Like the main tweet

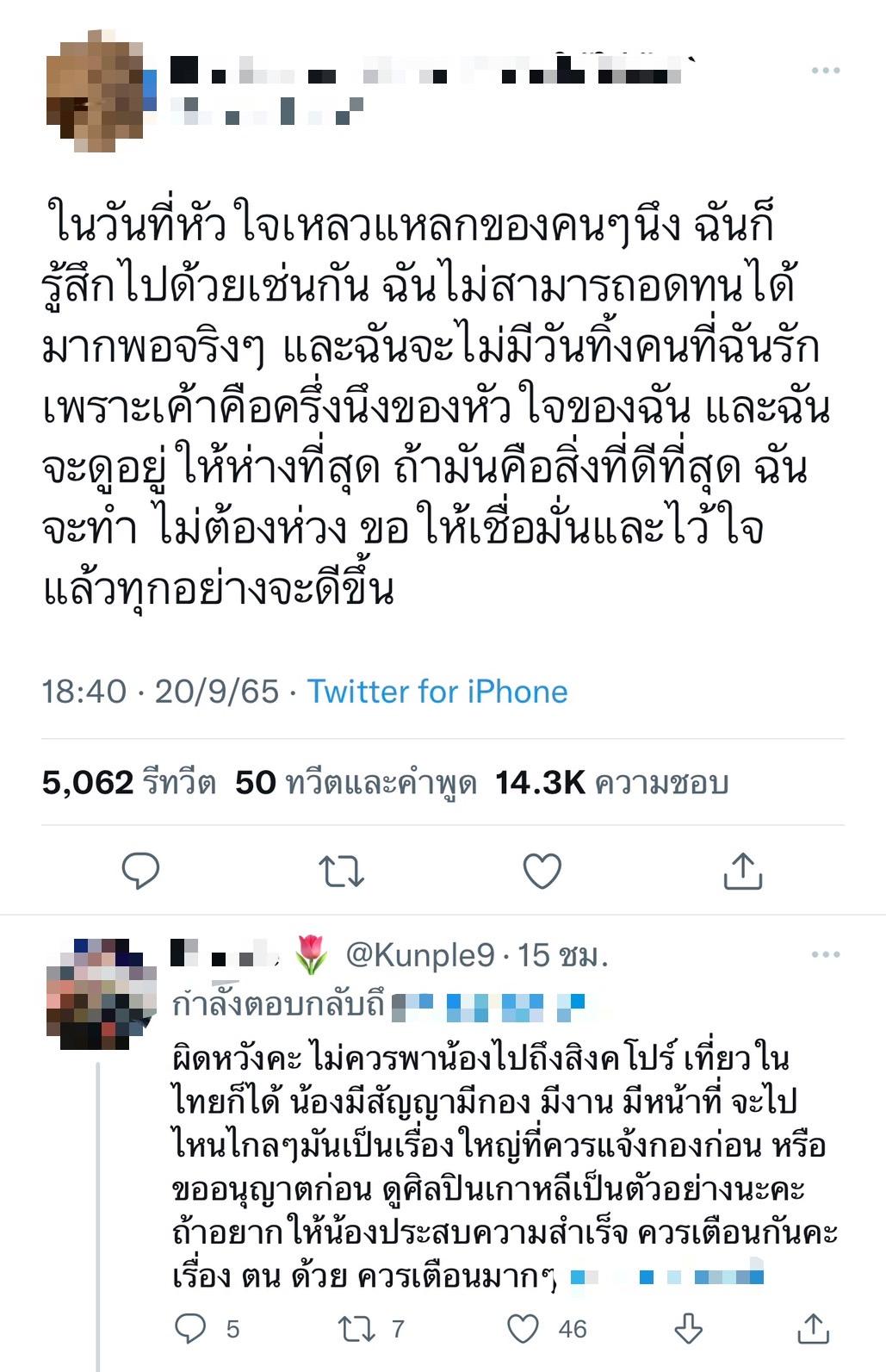(x=542, y=871)
